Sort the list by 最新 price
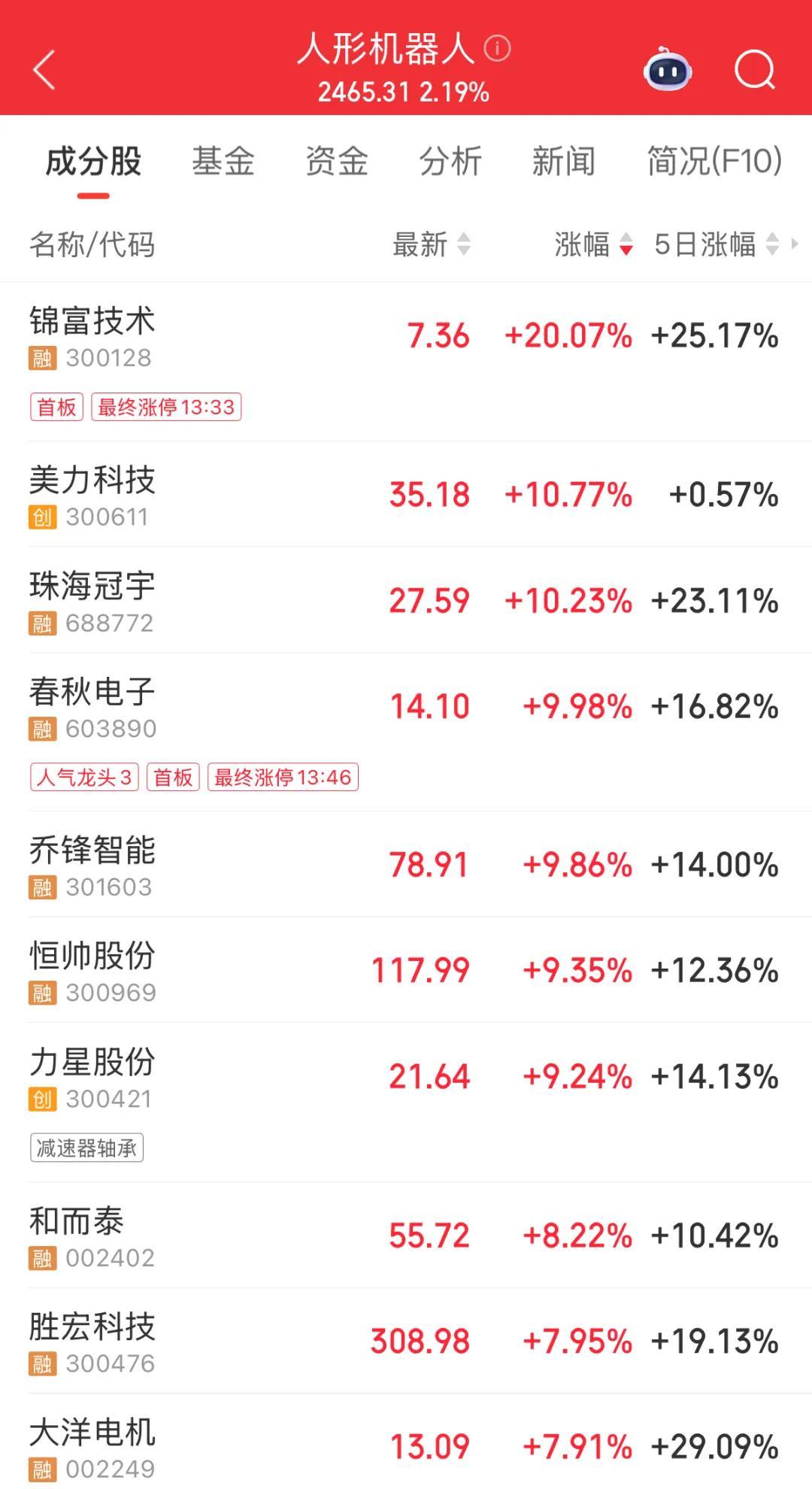The width and height of the screenshot is (812, 1489). (430, 244)
